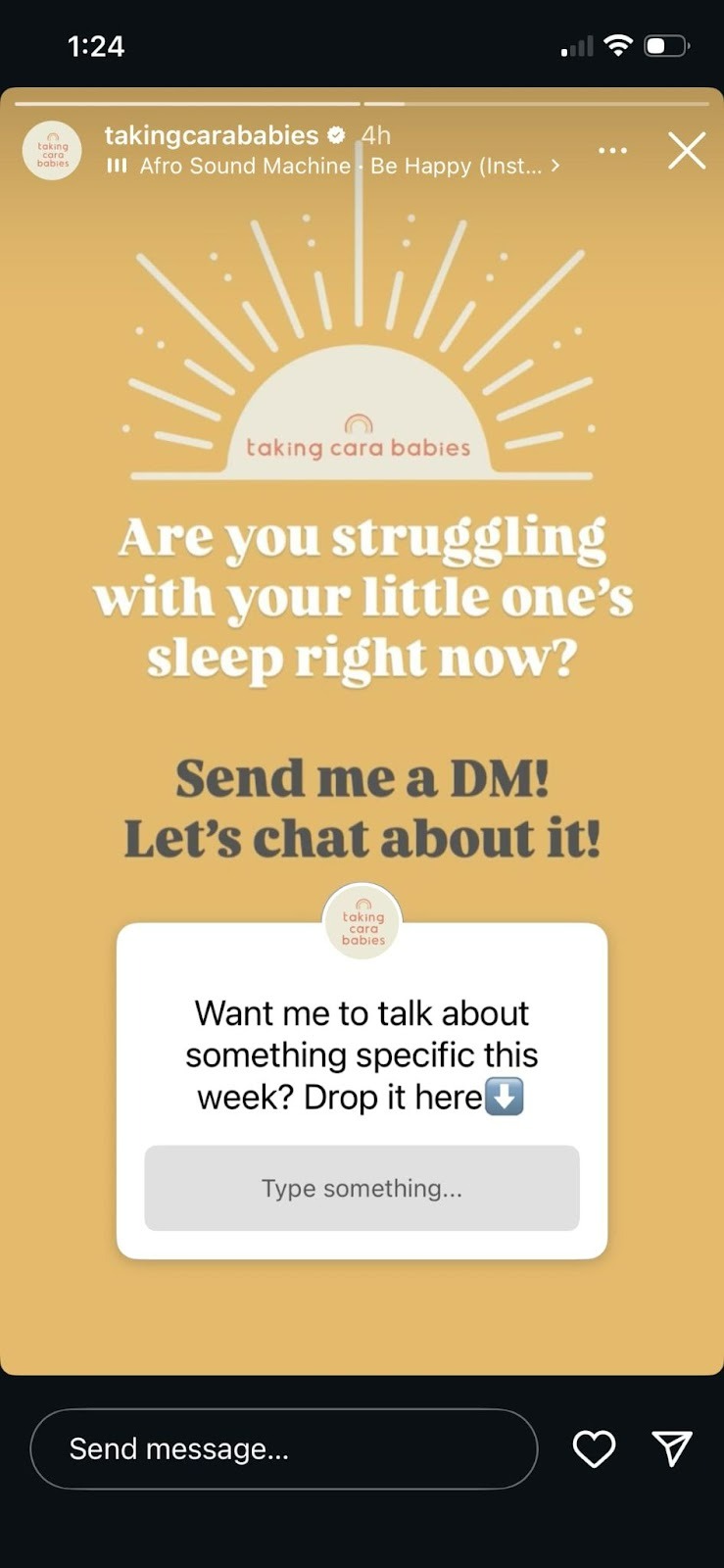Tap the takingcarababies username
724x1568 pixels.
(x=212, y=135)
